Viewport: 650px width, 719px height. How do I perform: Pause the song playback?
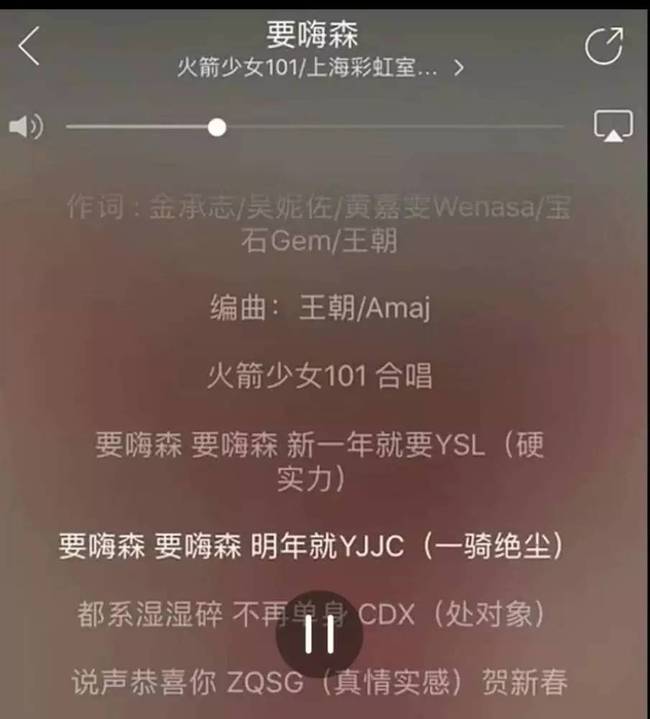[x=319, y=634]
